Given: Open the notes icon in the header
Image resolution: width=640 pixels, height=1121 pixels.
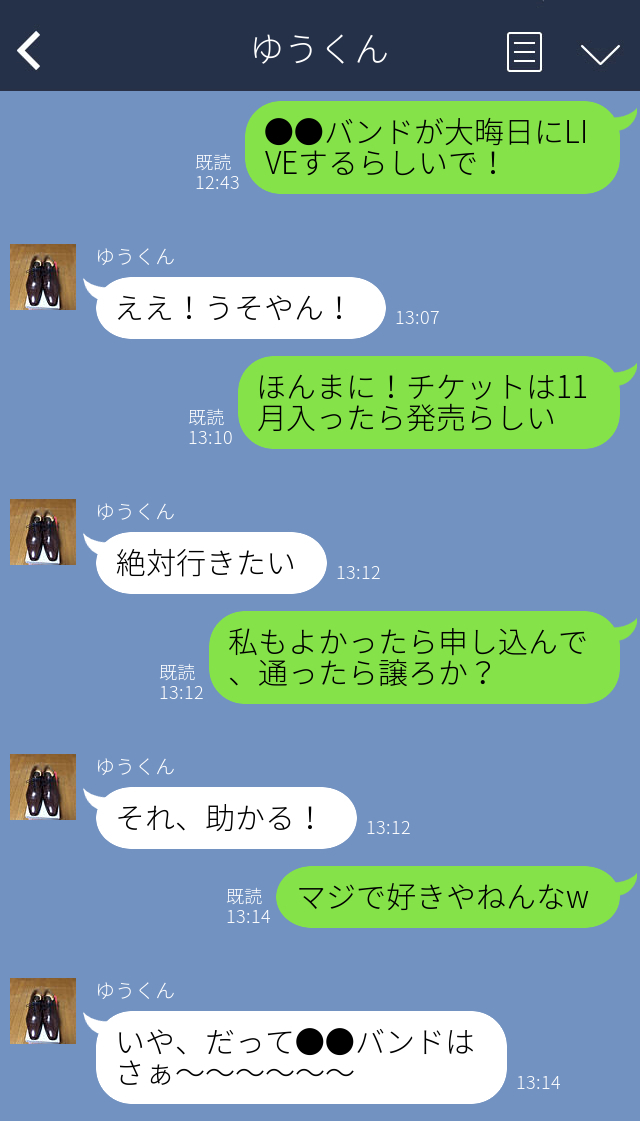Looking at the screenshot, I should pyautogui.click(x=524, y=52).
